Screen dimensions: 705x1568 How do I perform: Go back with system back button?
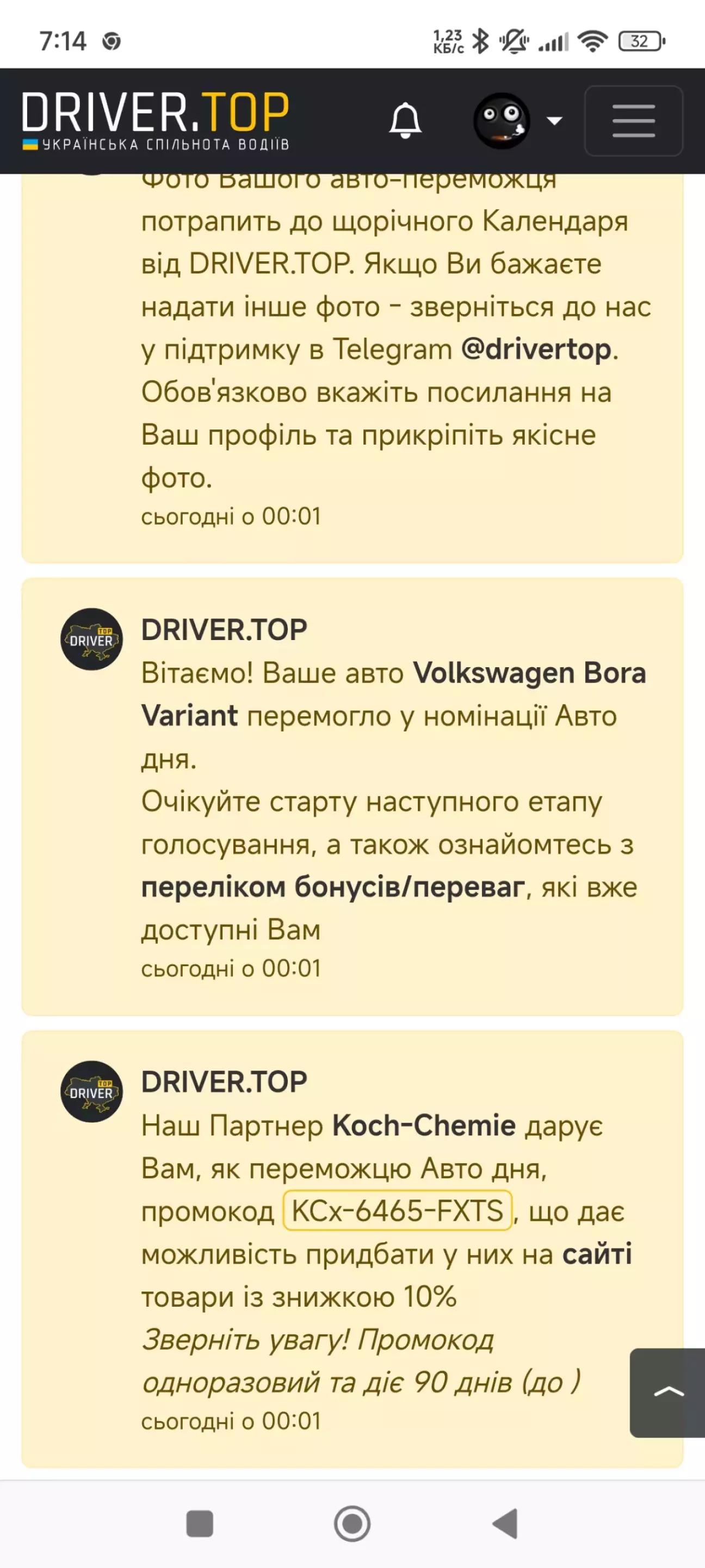(505, 1523)
